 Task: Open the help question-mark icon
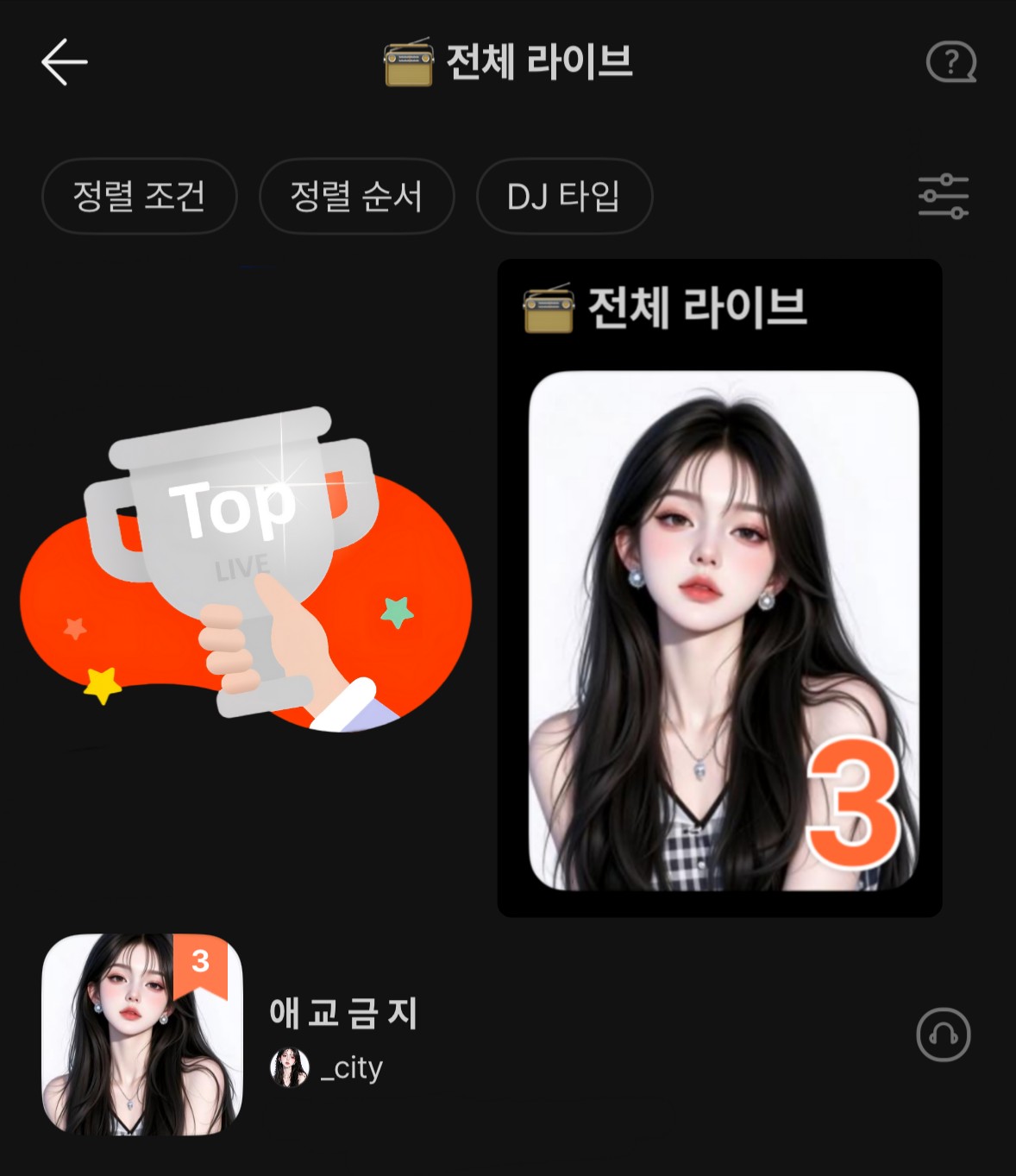tap(950, 62)
